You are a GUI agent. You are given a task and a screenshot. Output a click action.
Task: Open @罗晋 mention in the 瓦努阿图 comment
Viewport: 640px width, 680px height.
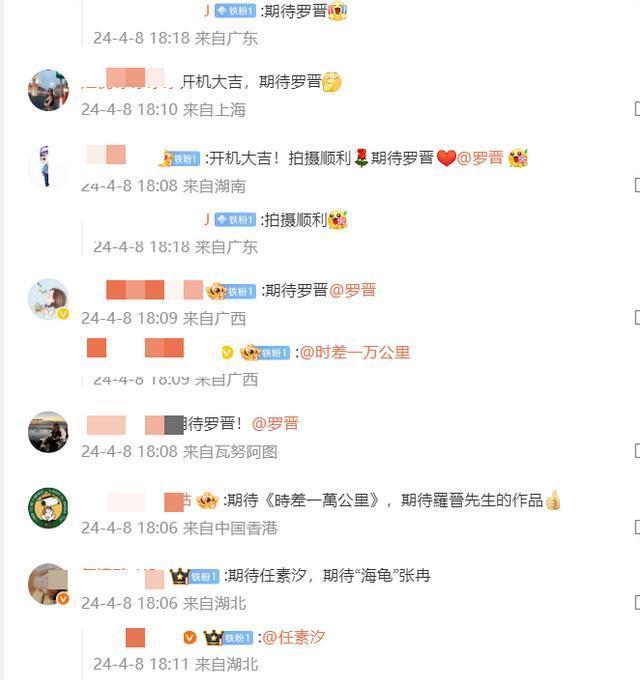pos(275,424)
